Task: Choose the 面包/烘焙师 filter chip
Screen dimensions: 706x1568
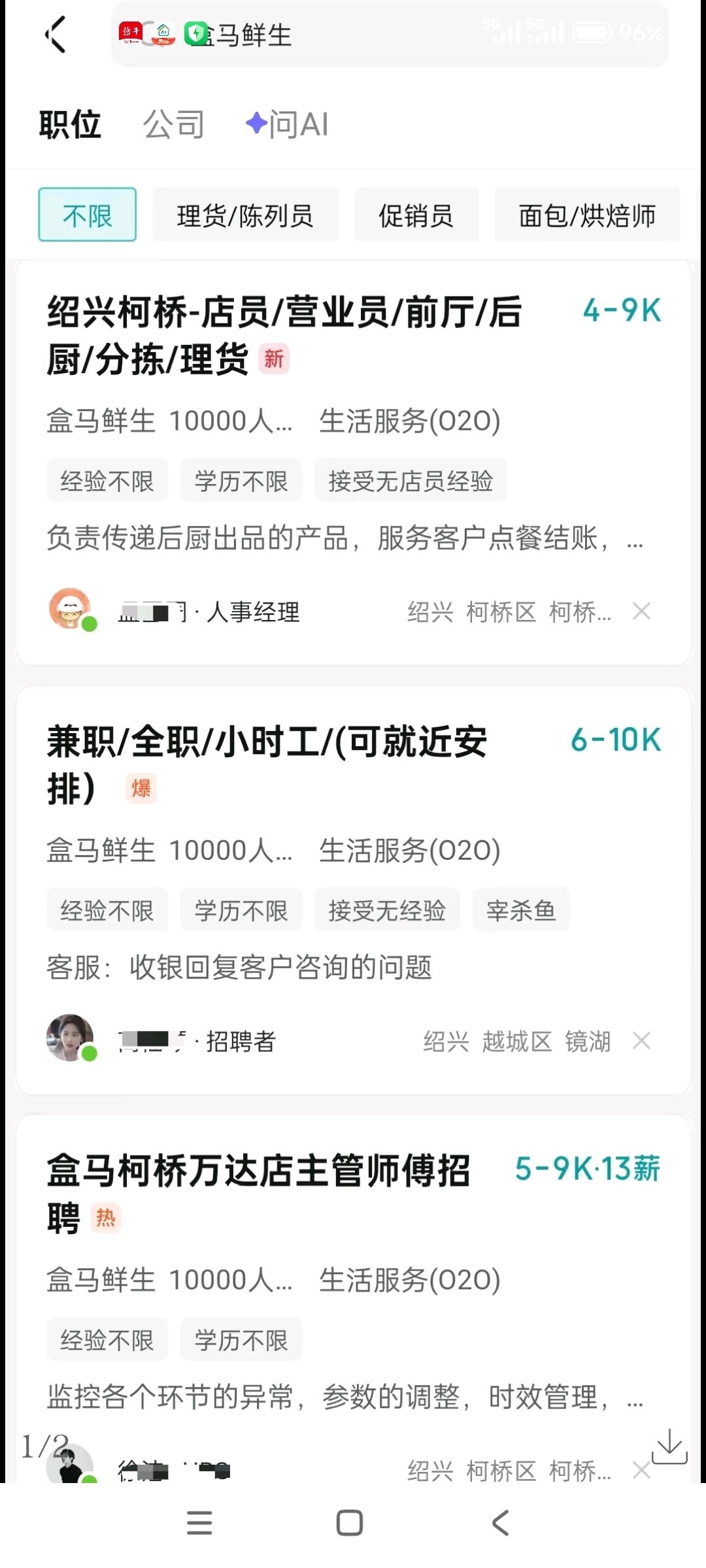Action: click(586, 215)
